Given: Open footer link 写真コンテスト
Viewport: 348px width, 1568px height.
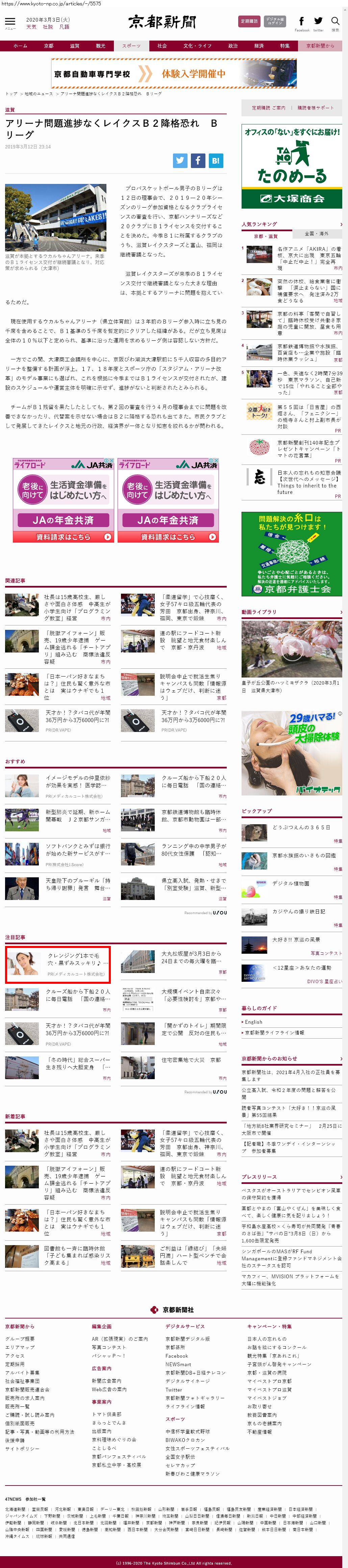Looking at the screenshot, I should pos(109,1348).
